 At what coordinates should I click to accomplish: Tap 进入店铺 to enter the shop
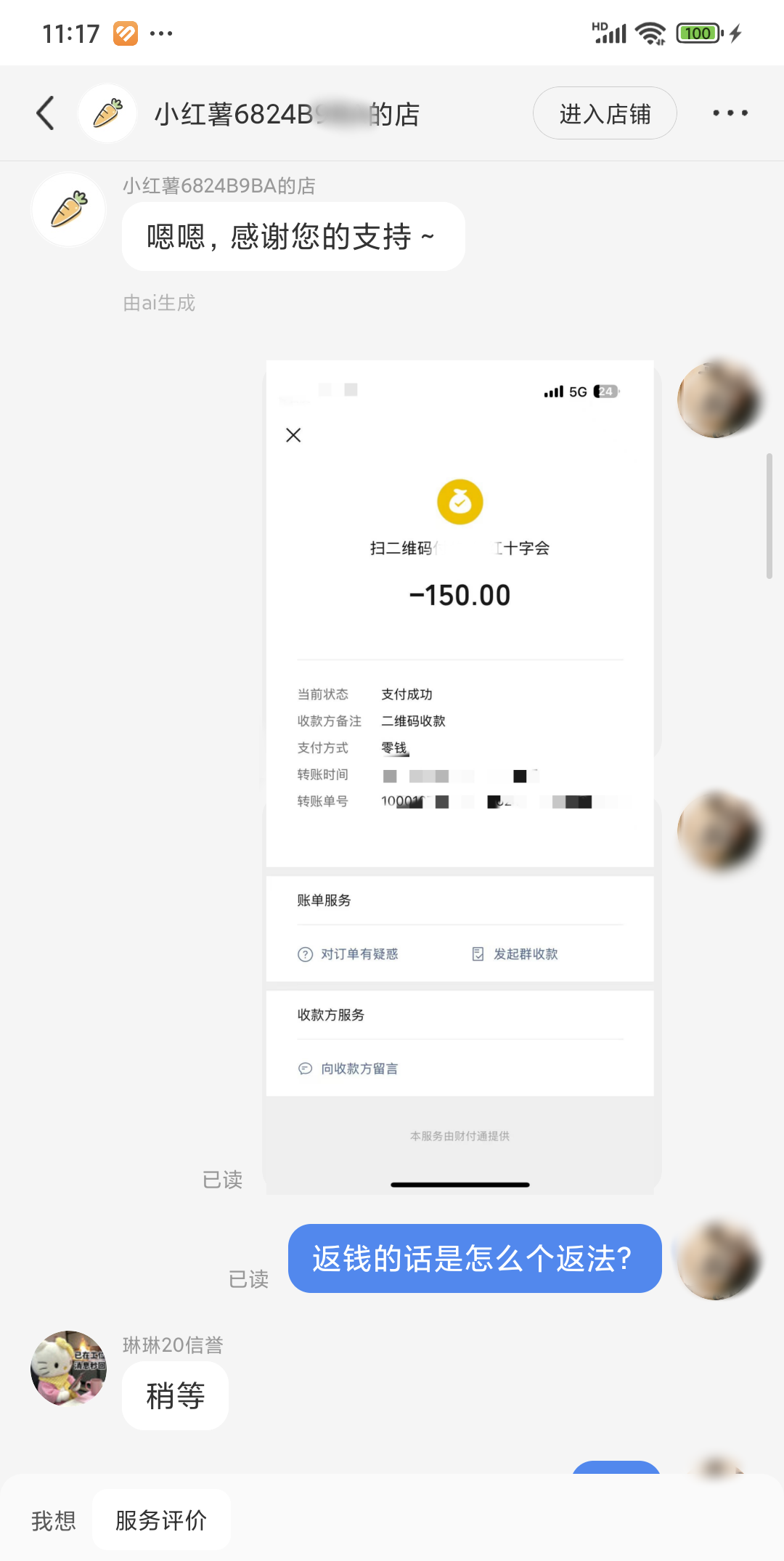(605, 113)
